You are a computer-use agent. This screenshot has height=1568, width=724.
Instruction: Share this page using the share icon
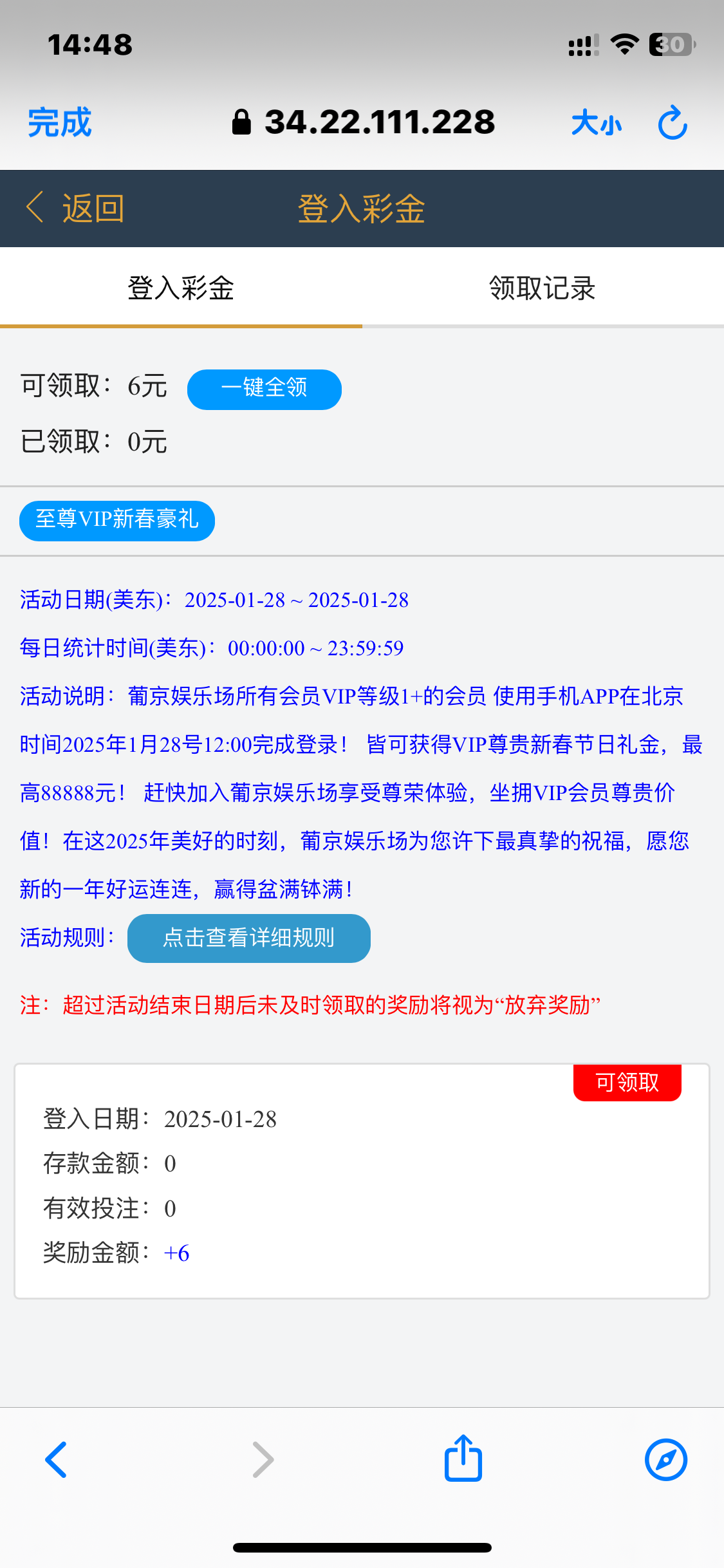point(463,1459)
